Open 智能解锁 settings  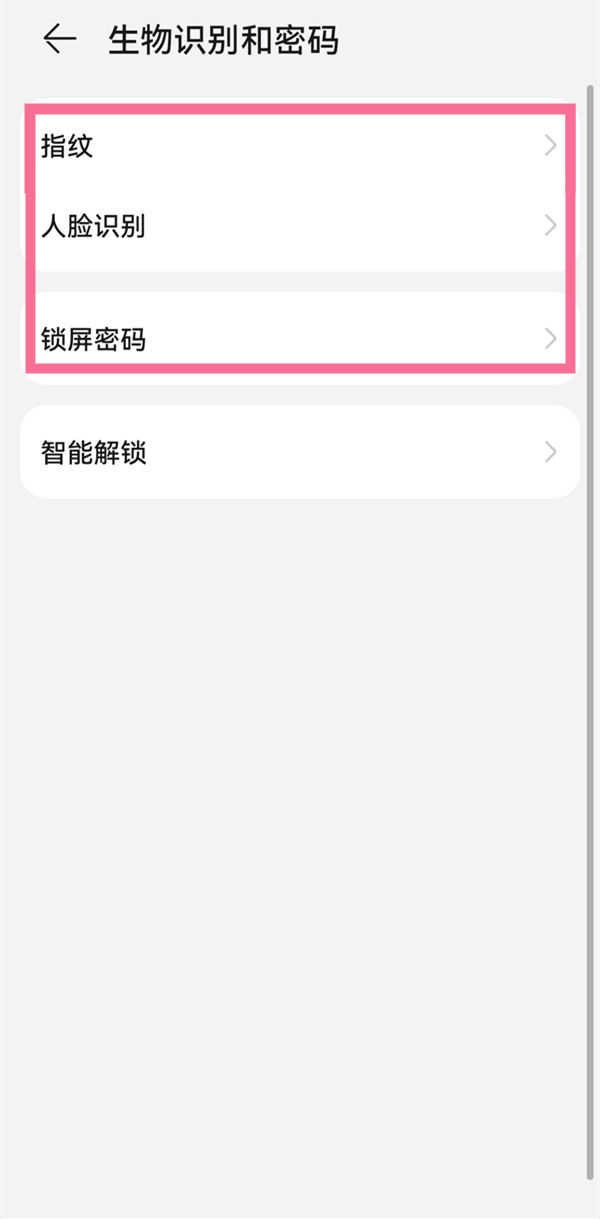coord(300,452)
